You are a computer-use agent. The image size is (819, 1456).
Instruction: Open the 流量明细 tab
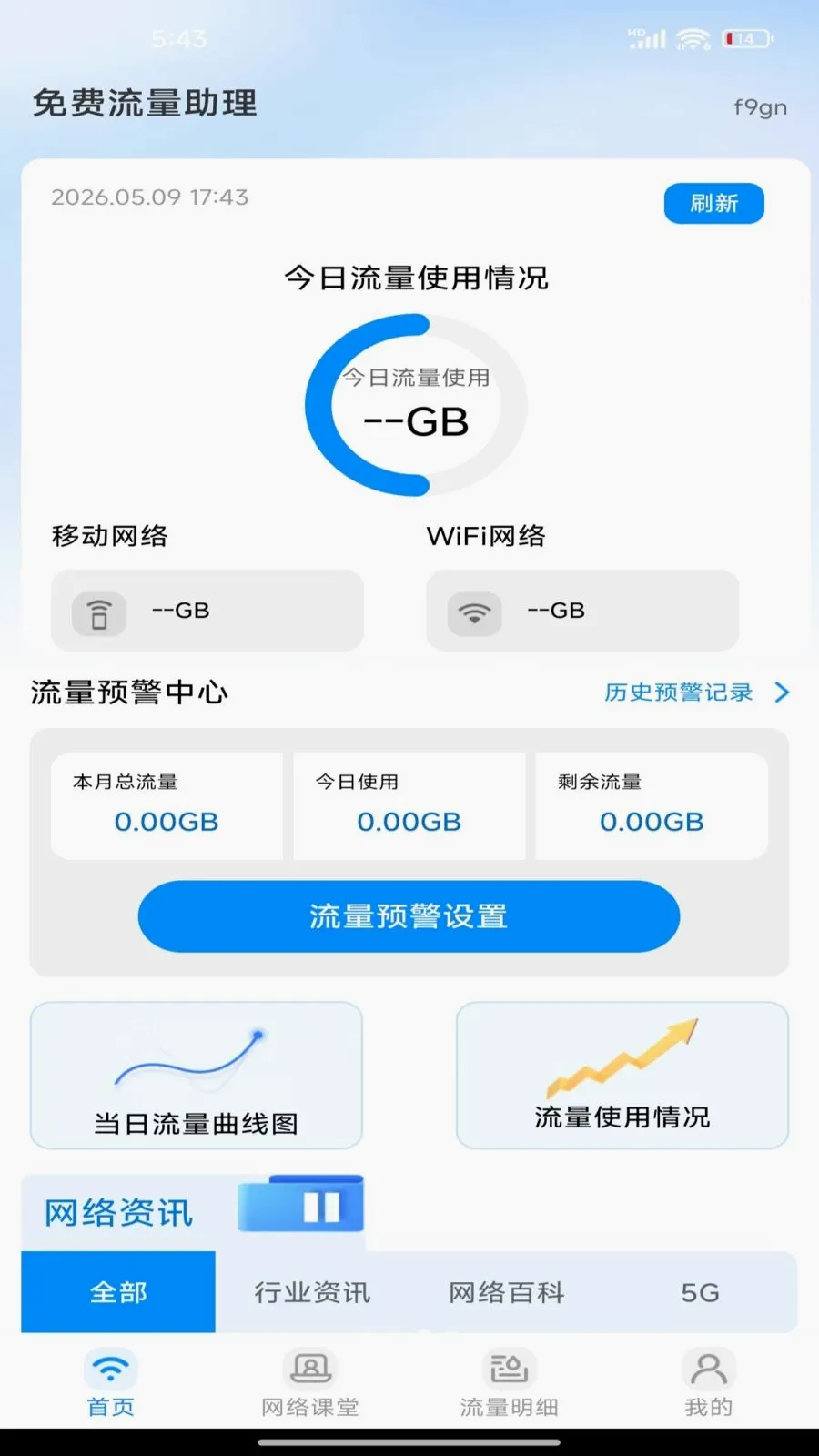tap(509, 1383)
